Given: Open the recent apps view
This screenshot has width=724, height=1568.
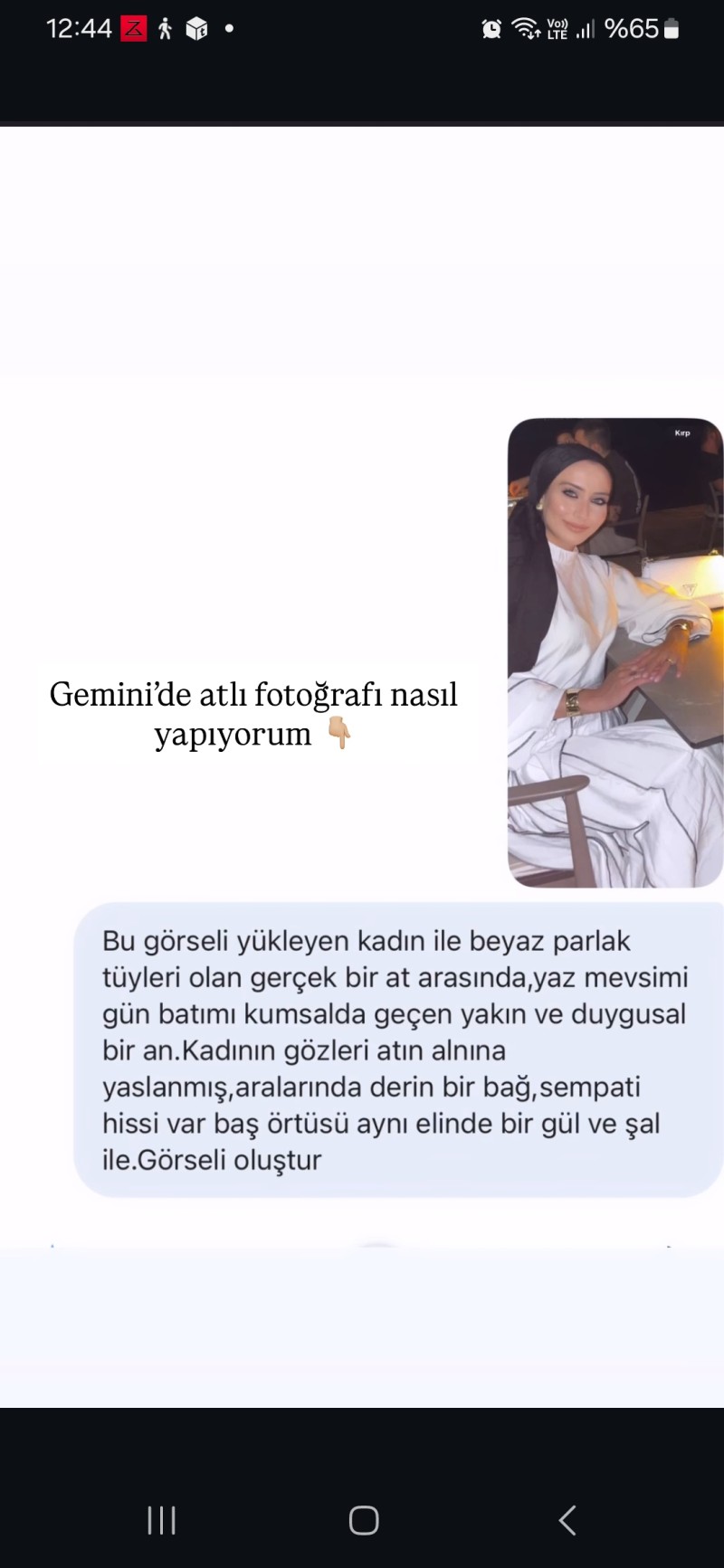Looking at the screenshot, I should tap(161, 1521).
